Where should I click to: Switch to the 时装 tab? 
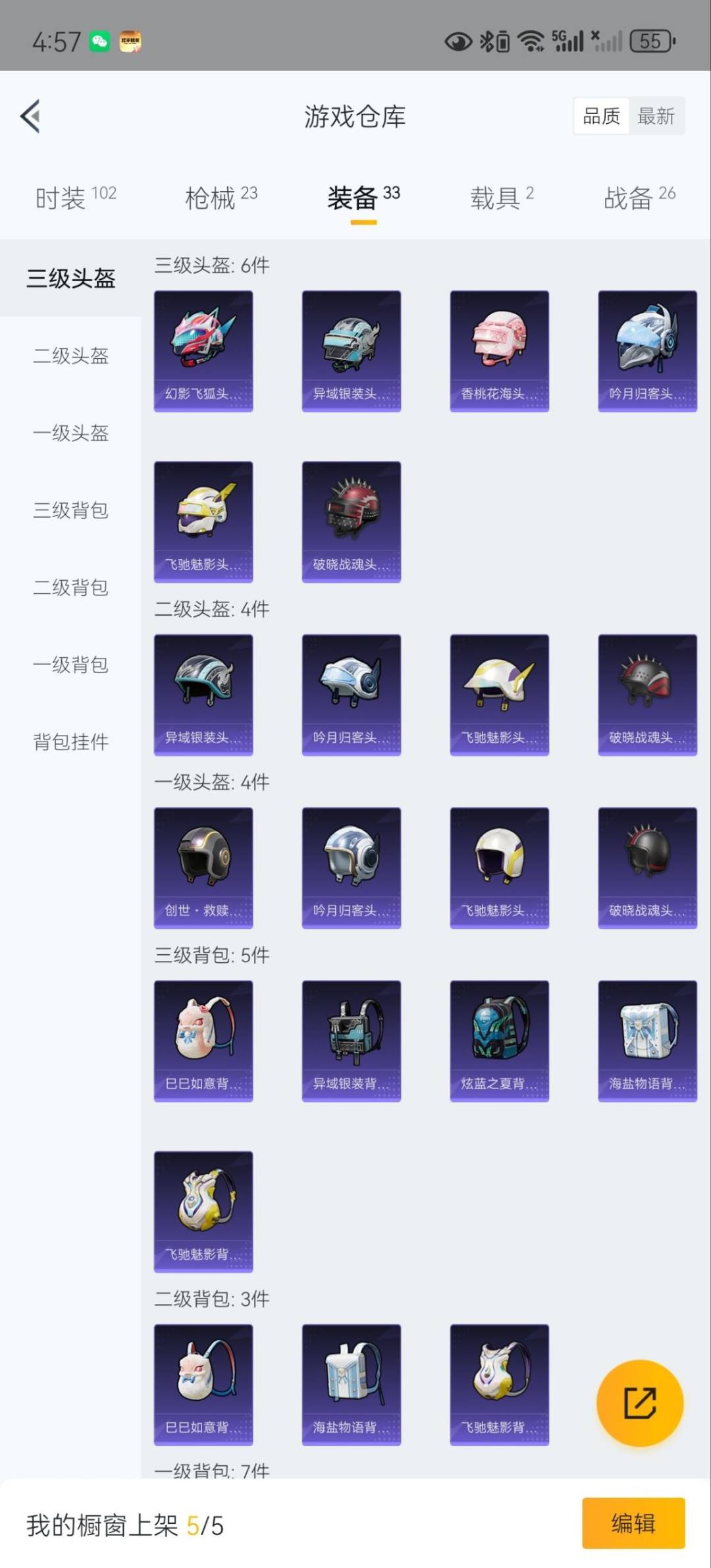pos(75,198)
